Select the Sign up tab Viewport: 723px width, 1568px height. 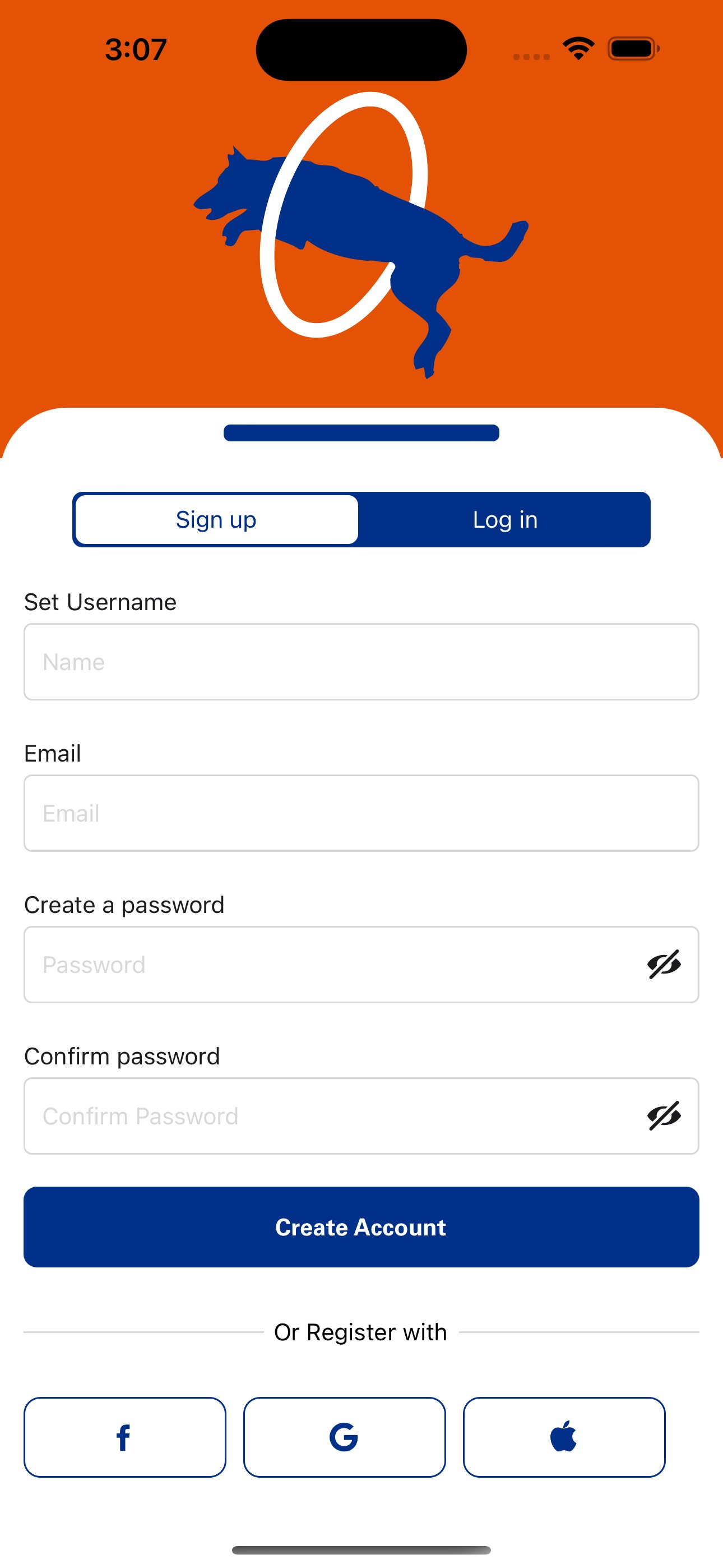[x=215, y=519]
